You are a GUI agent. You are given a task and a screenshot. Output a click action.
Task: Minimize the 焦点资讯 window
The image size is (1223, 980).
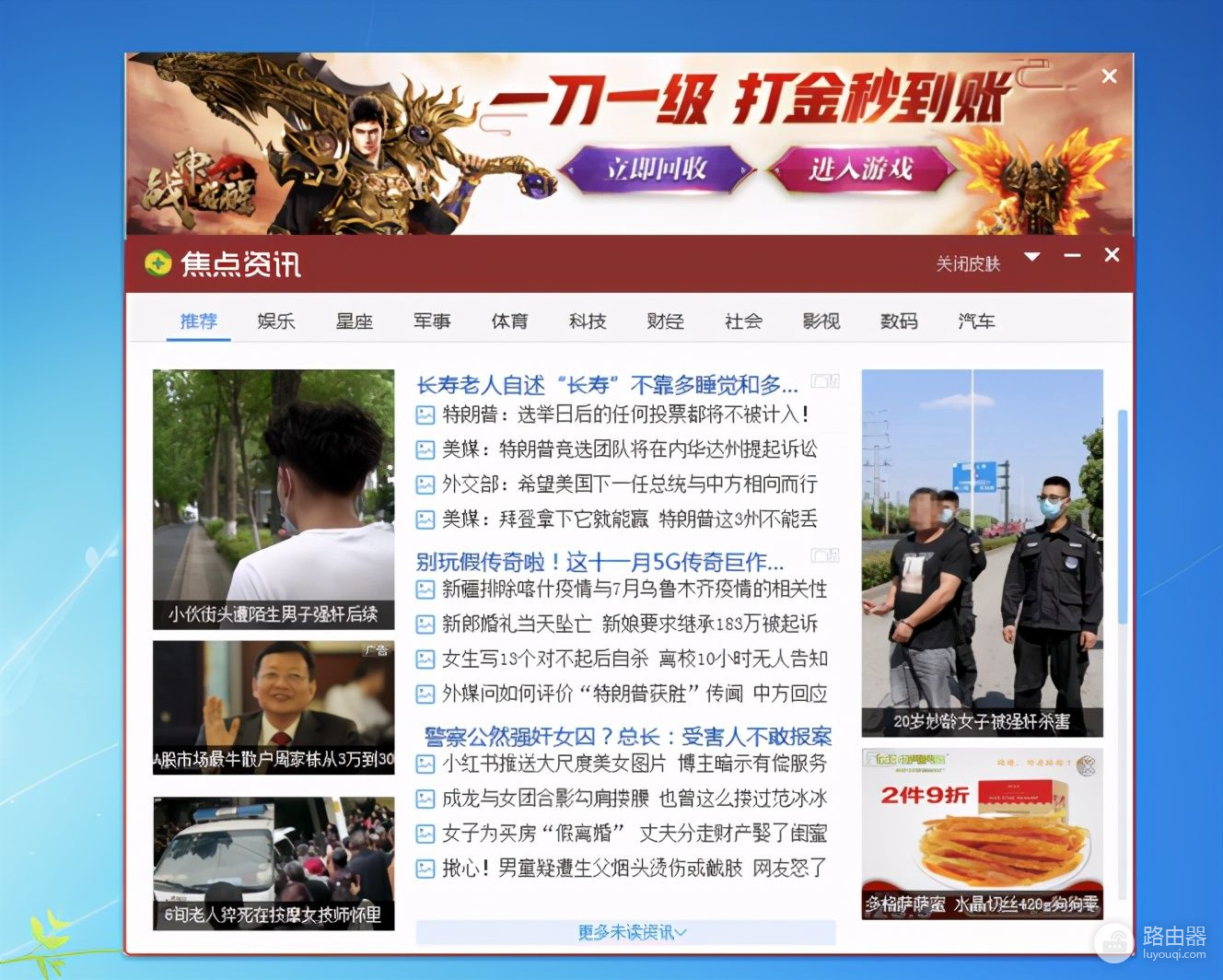1072,255
